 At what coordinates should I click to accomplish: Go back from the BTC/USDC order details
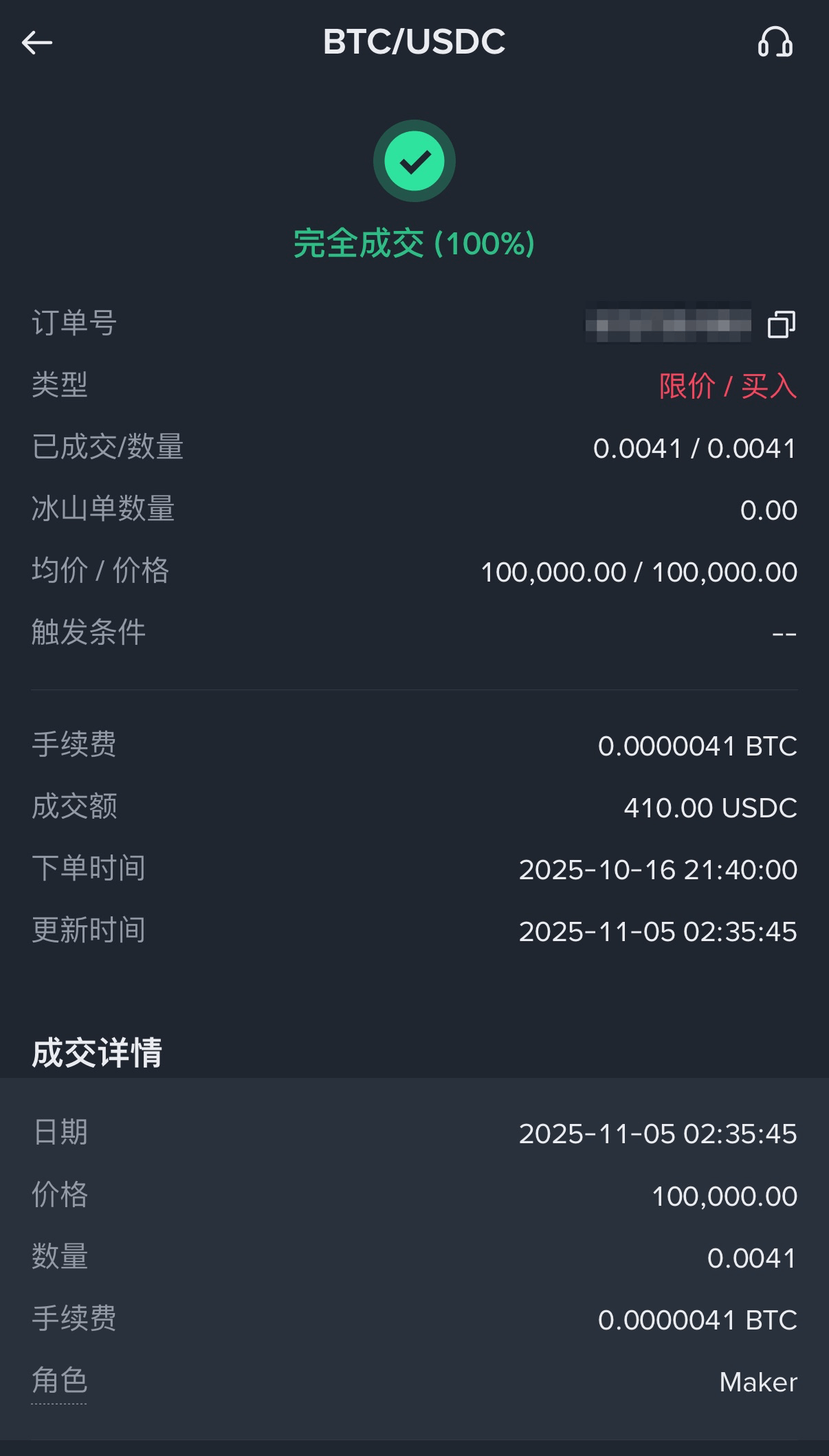(x=37, y=43)
